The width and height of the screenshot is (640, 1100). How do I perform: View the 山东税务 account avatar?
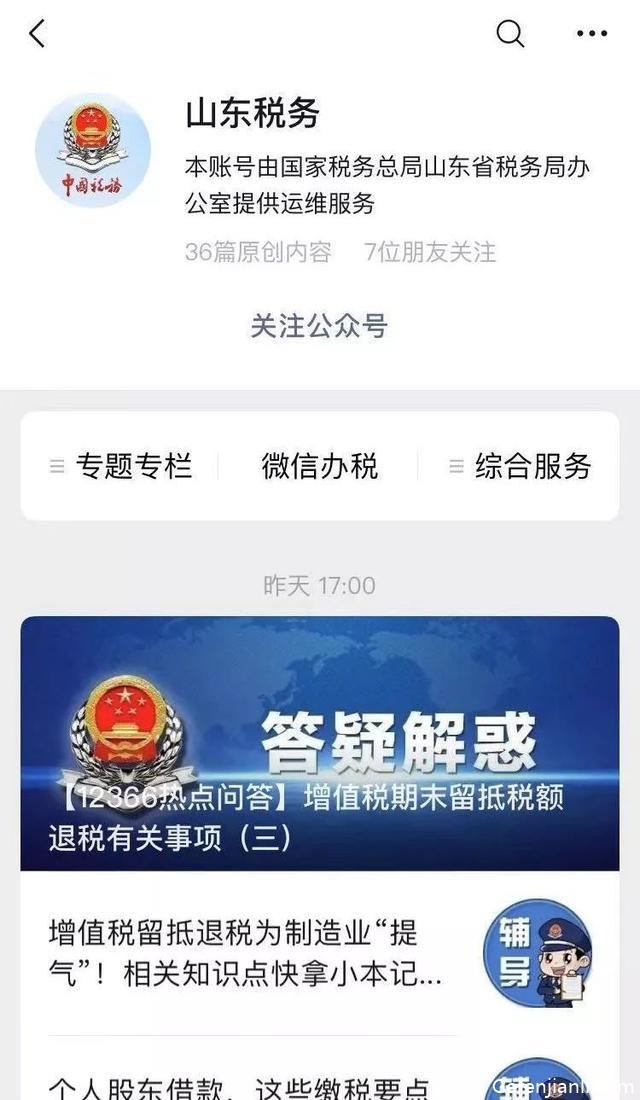pos(93,152)
